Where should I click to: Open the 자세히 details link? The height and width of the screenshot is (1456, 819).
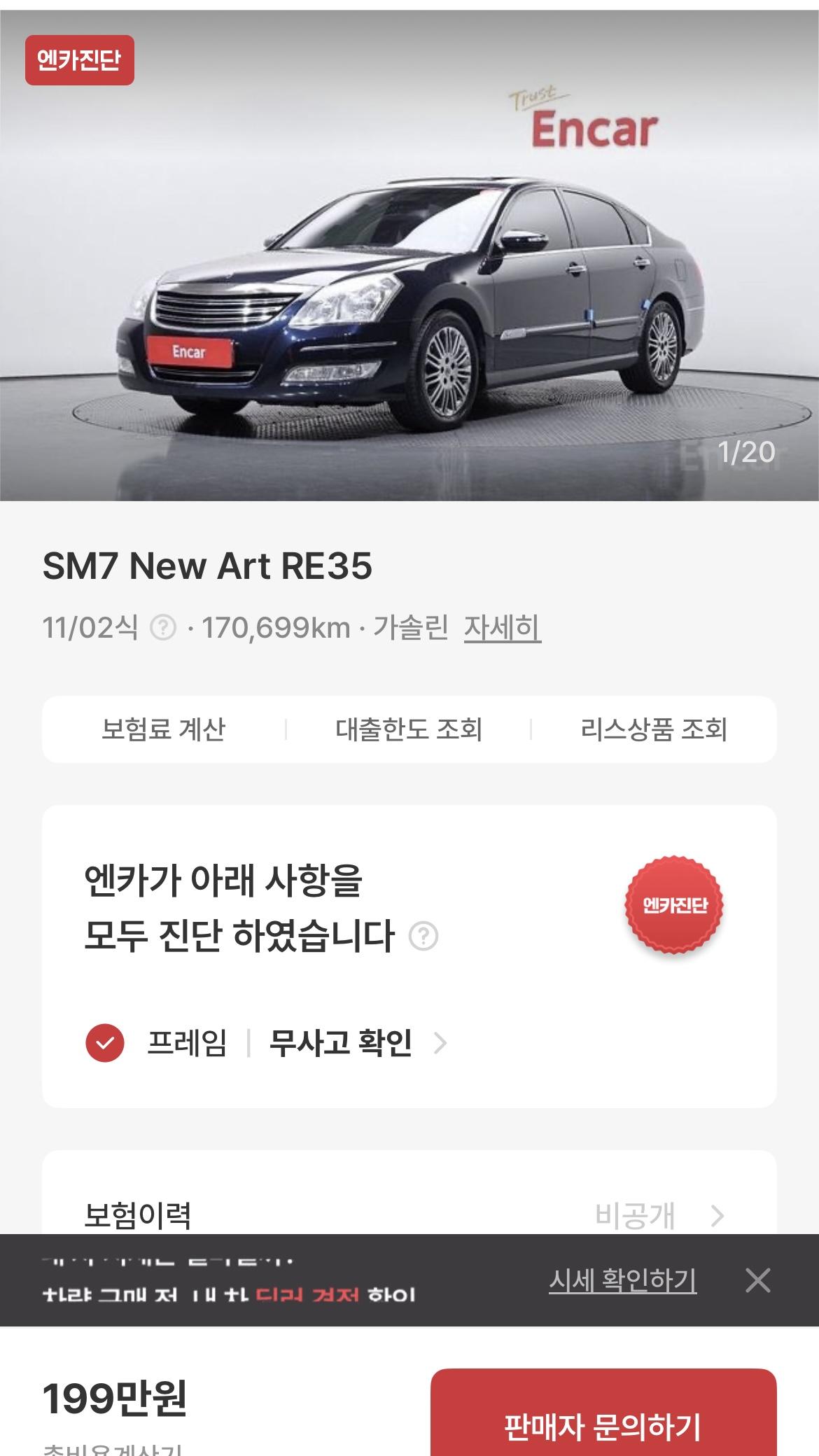502,627
